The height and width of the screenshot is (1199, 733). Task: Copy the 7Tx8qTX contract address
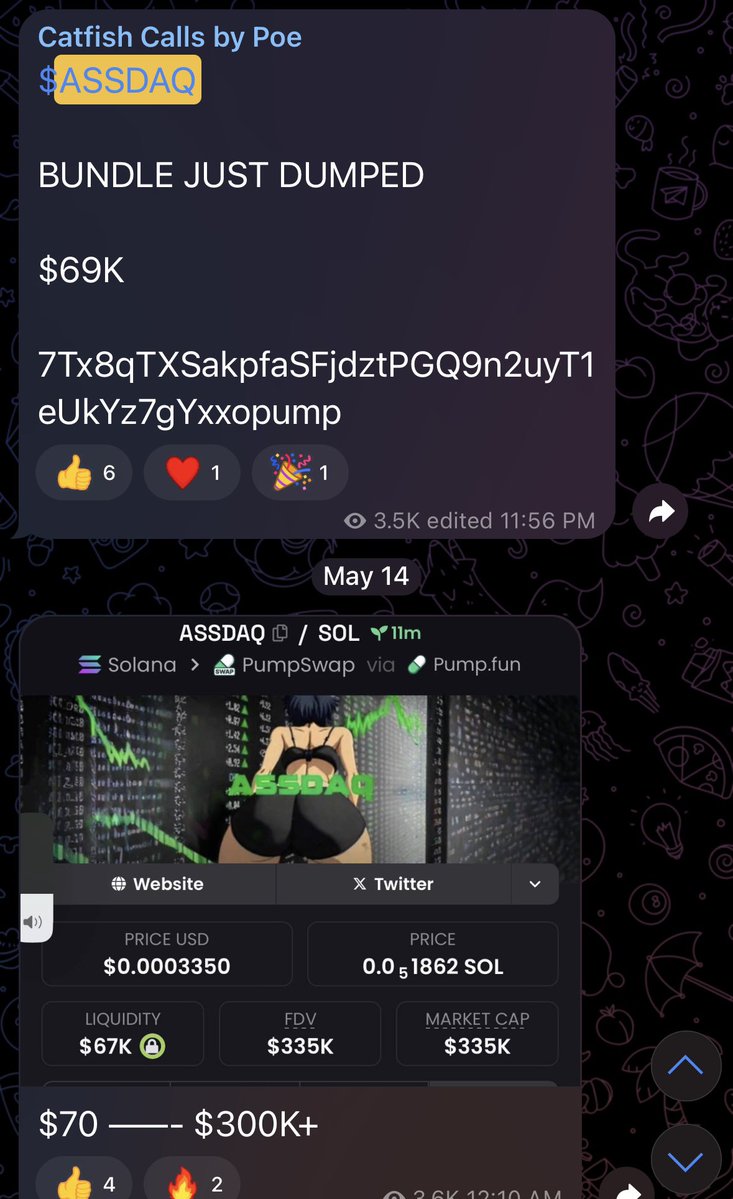pyautogui.click(x=316, y=389)
